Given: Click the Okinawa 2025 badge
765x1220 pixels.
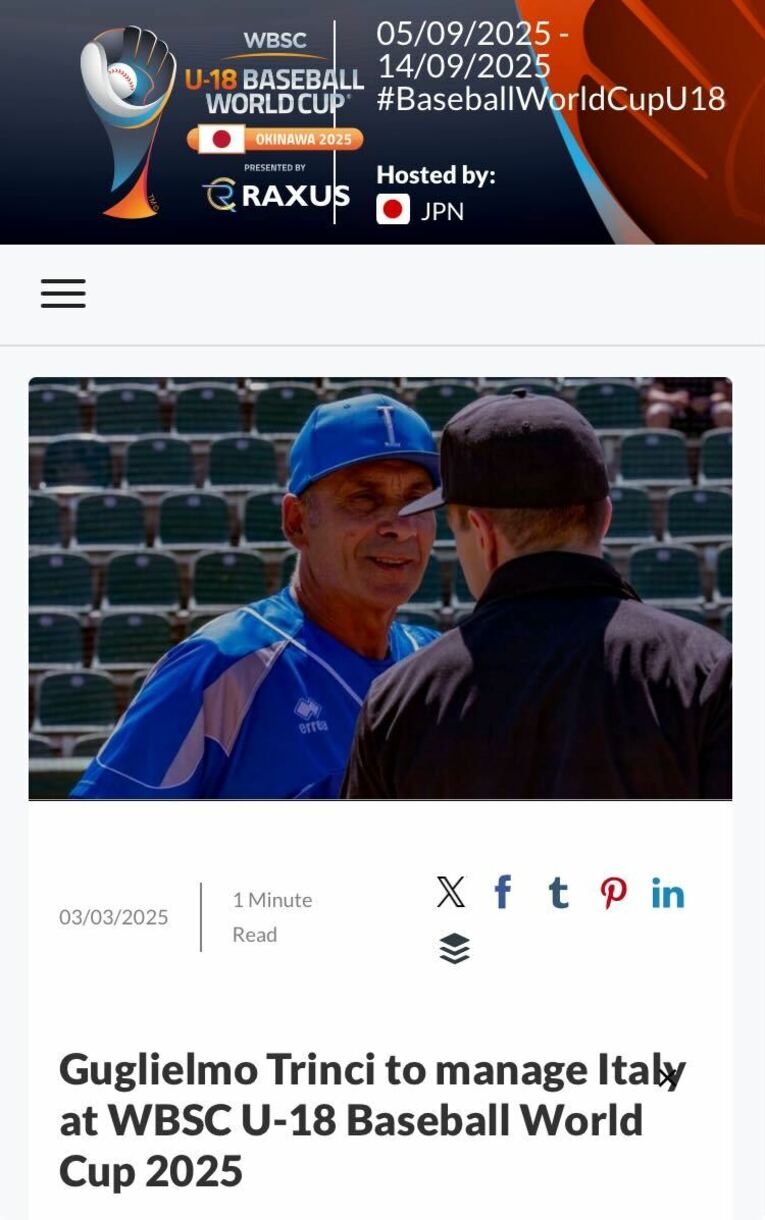Looking at the screenshot, I should tap(275, 140).
